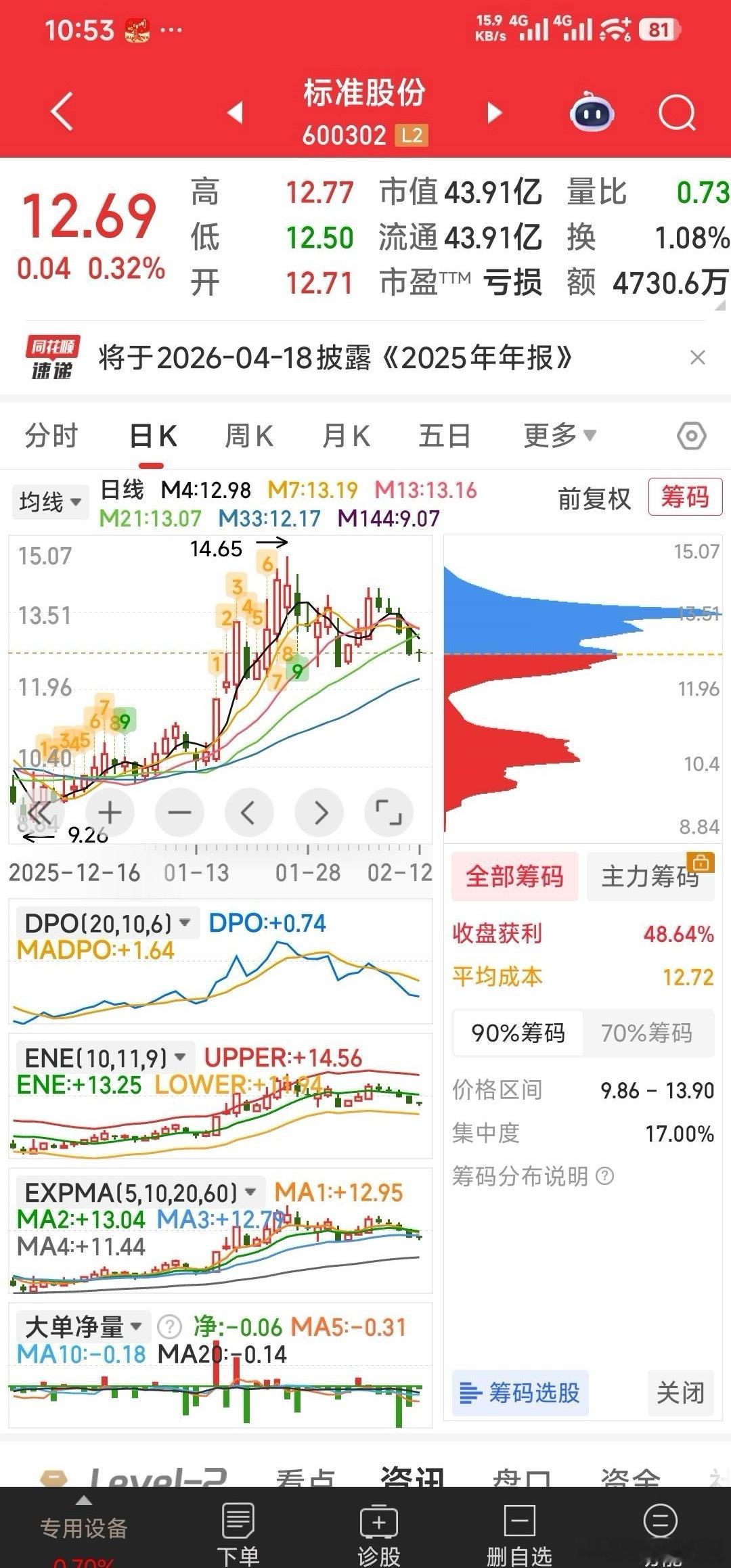Switch chip distribution to 70%筹码

pyautogui.click(x=649, y=1033)
